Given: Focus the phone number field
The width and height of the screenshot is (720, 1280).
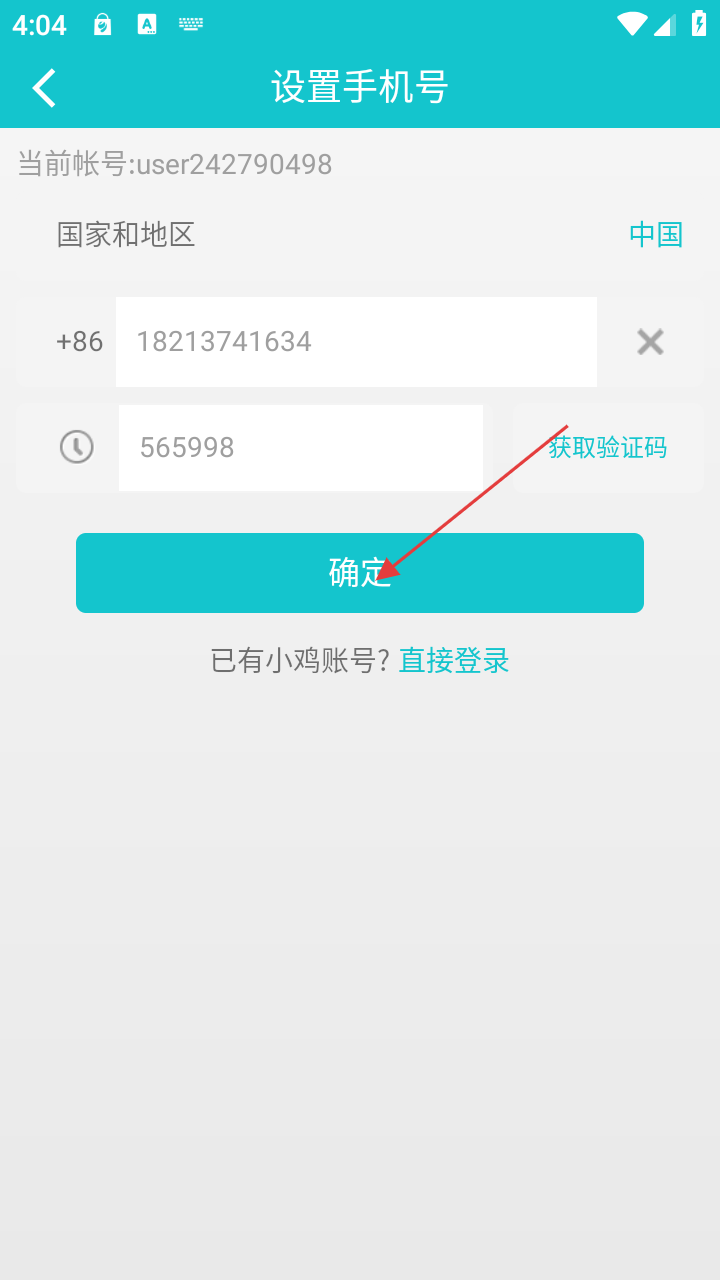Looking at the screenshot, I should (356, 342).
